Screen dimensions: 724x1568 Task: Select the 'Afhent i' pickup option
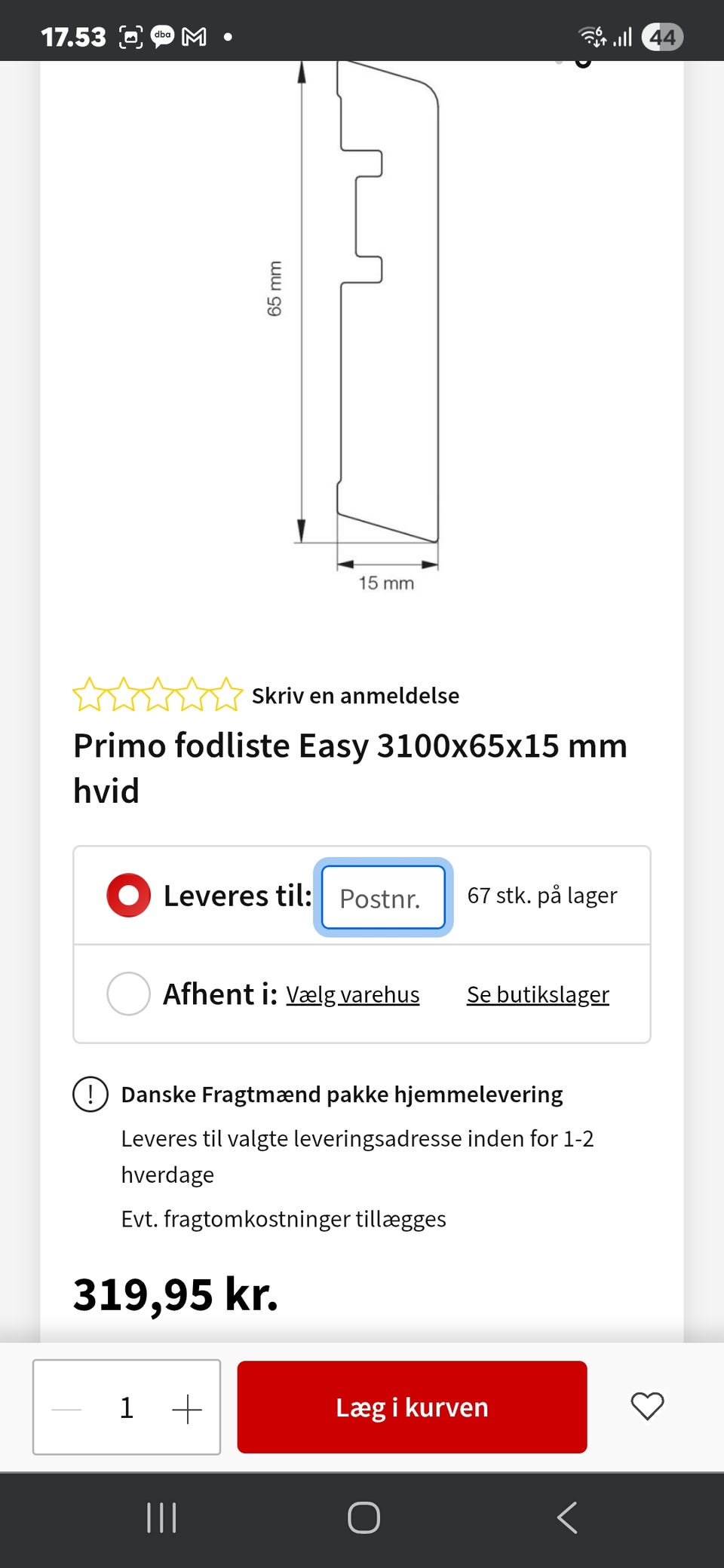click(x=127, y=994)
